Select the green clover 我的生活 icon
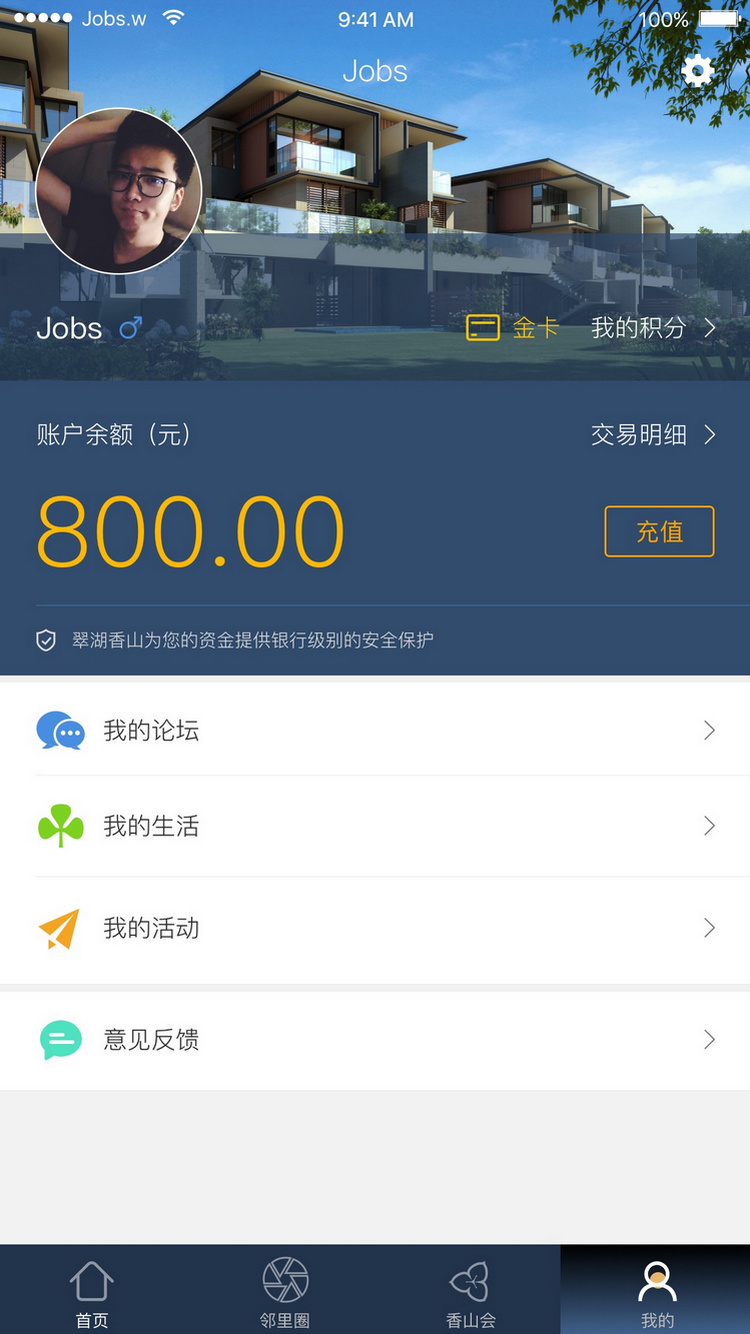Screen dimensions: 750x1334 tap(60, 826)
